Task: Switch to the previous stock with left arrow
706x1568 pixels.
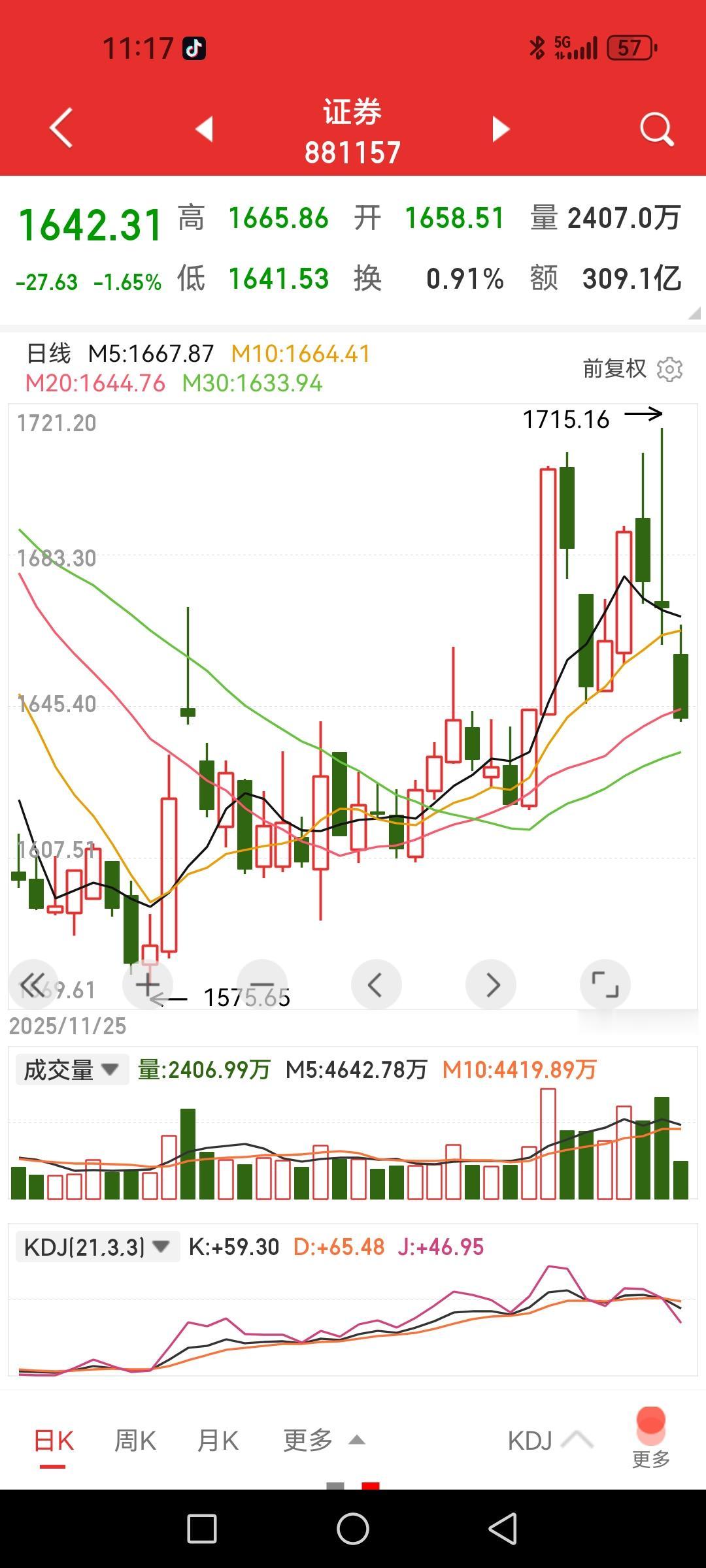Action: (x=205, y=128)
